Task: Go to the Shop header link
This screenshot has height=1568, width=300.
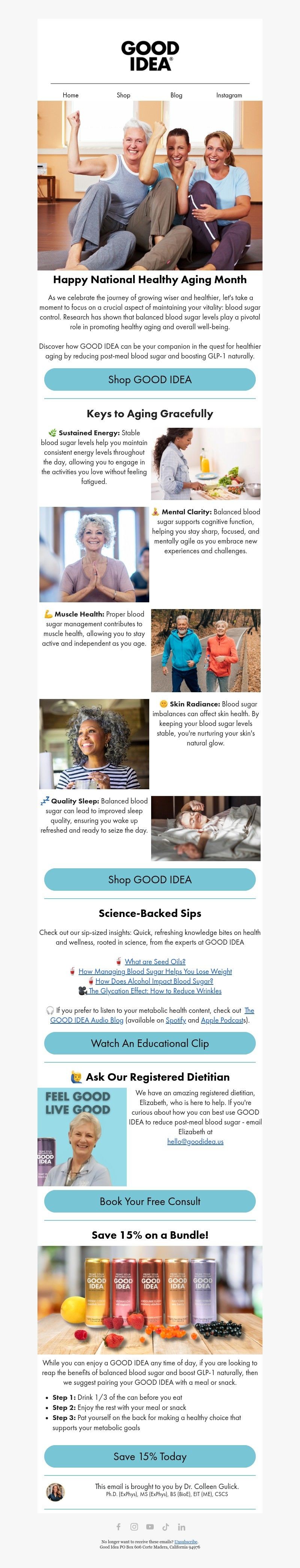Action: coord(123,95)
